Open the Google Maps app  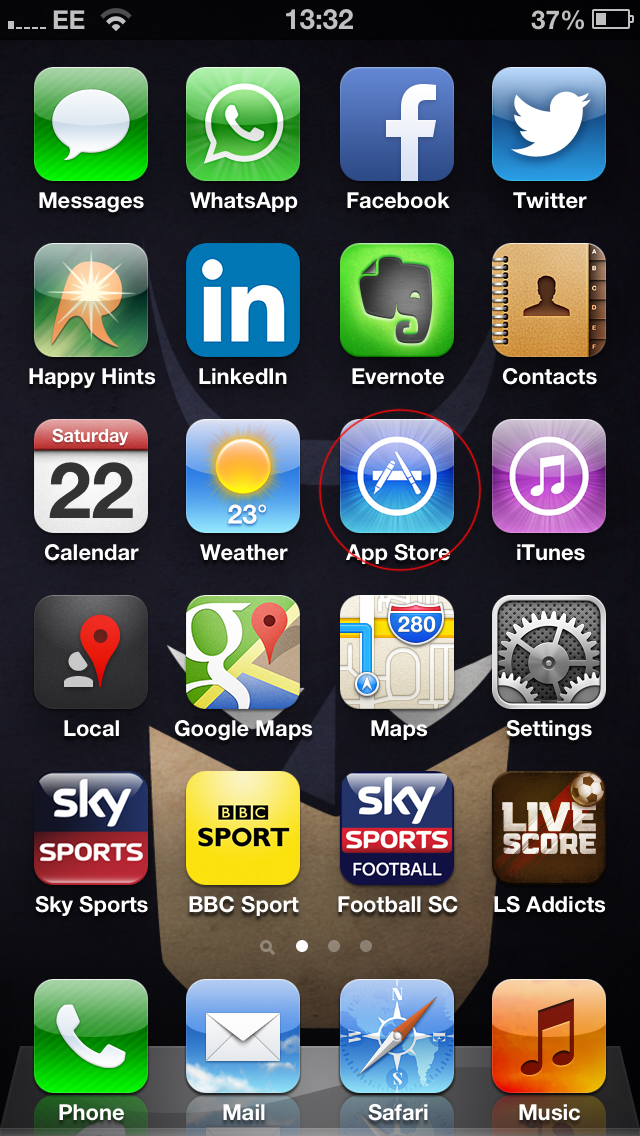[x=243, y=652]
